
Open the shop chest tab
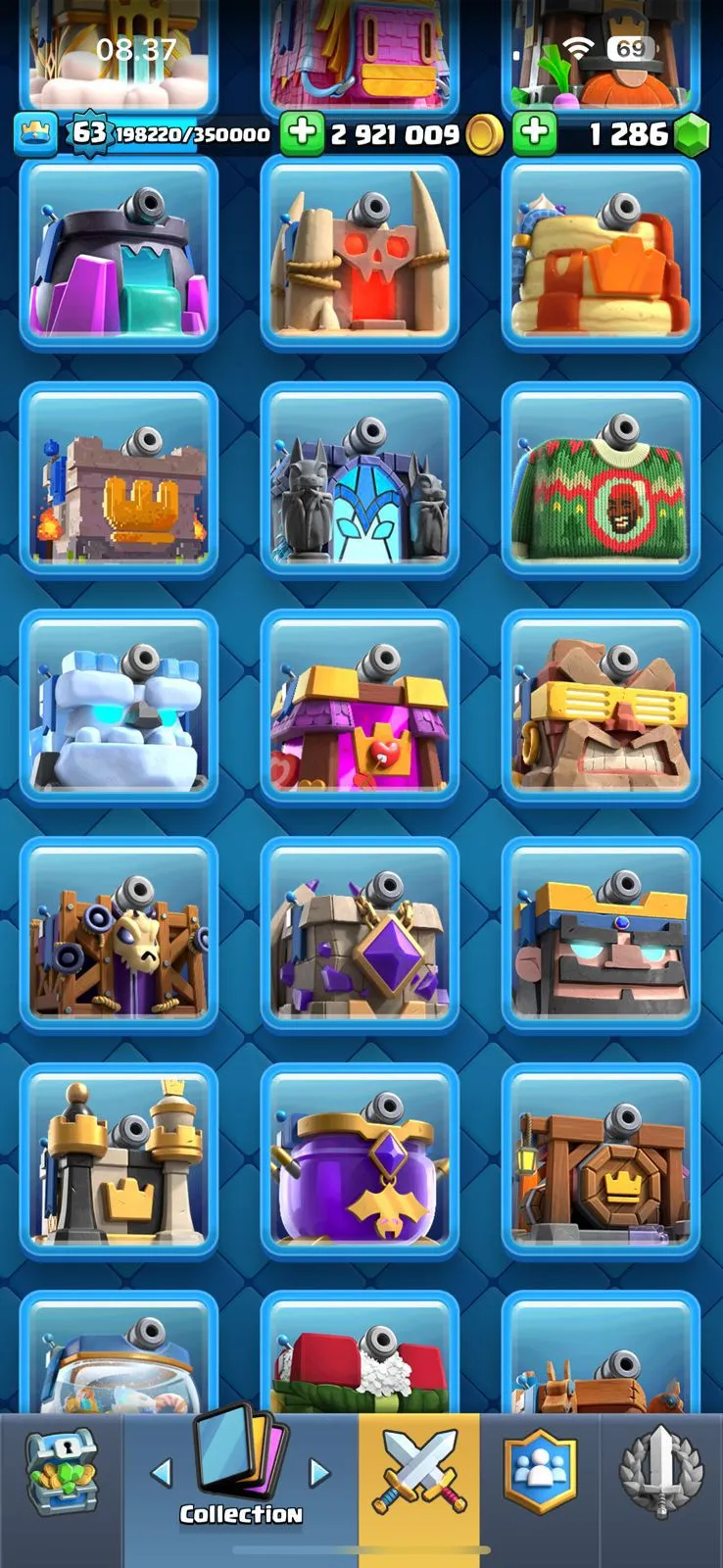tap(61, 1475)
